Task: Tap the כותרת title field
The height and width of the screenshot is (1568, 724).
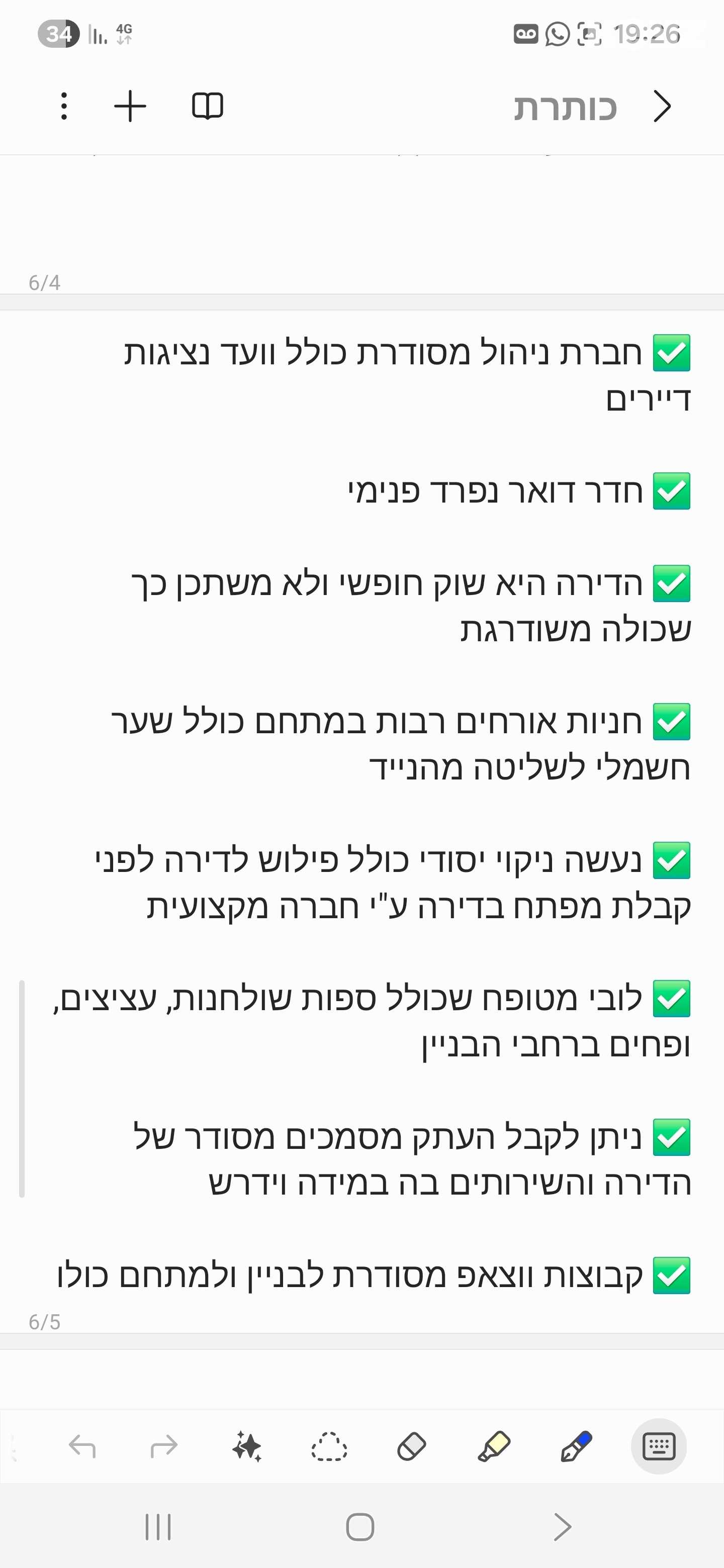Action: 565,108
